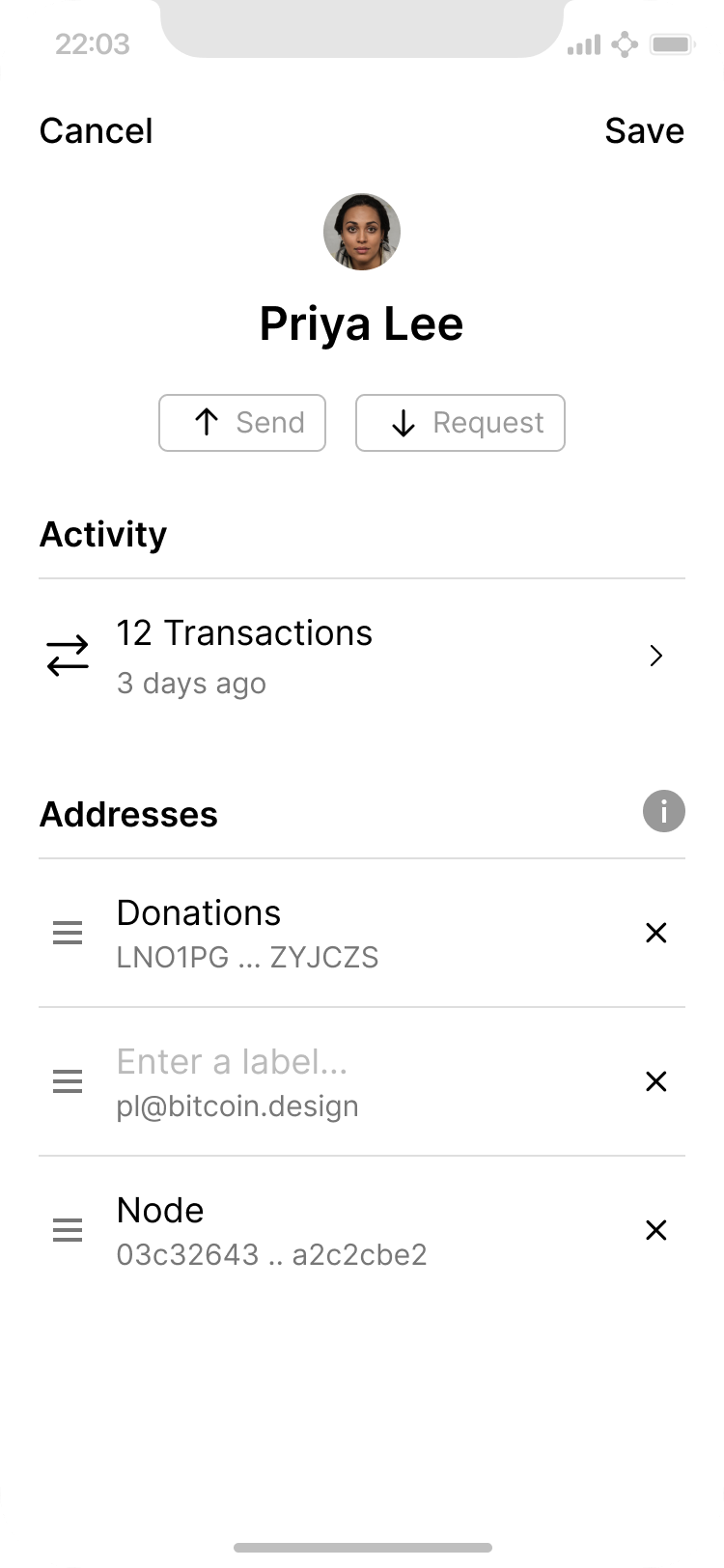Enter a label for pl@bitcoin.design
This screenshot has width=724, height=1568.
232,1062
